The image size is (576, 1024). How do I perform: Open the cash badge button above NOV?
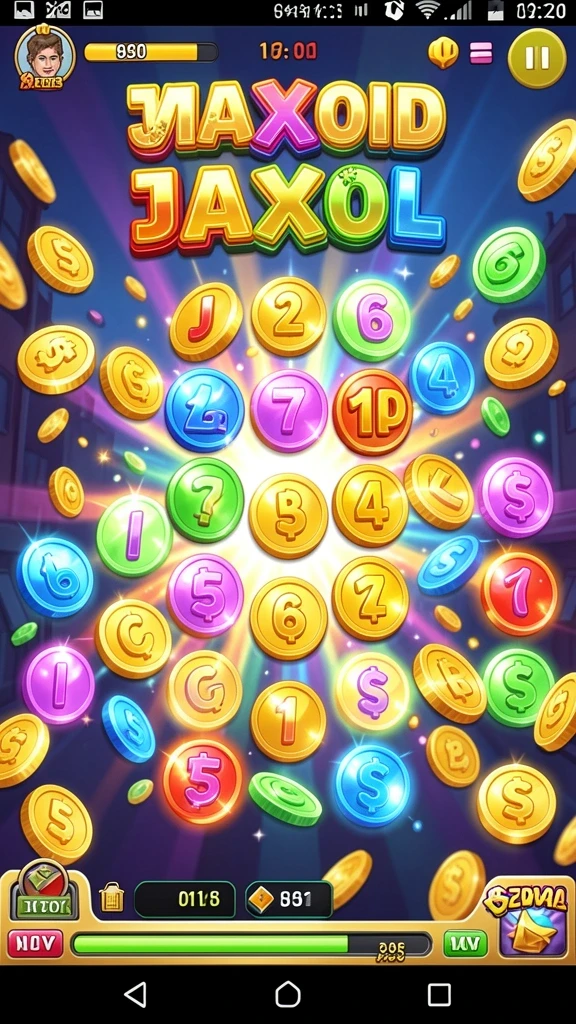click(x=44, y=892)
